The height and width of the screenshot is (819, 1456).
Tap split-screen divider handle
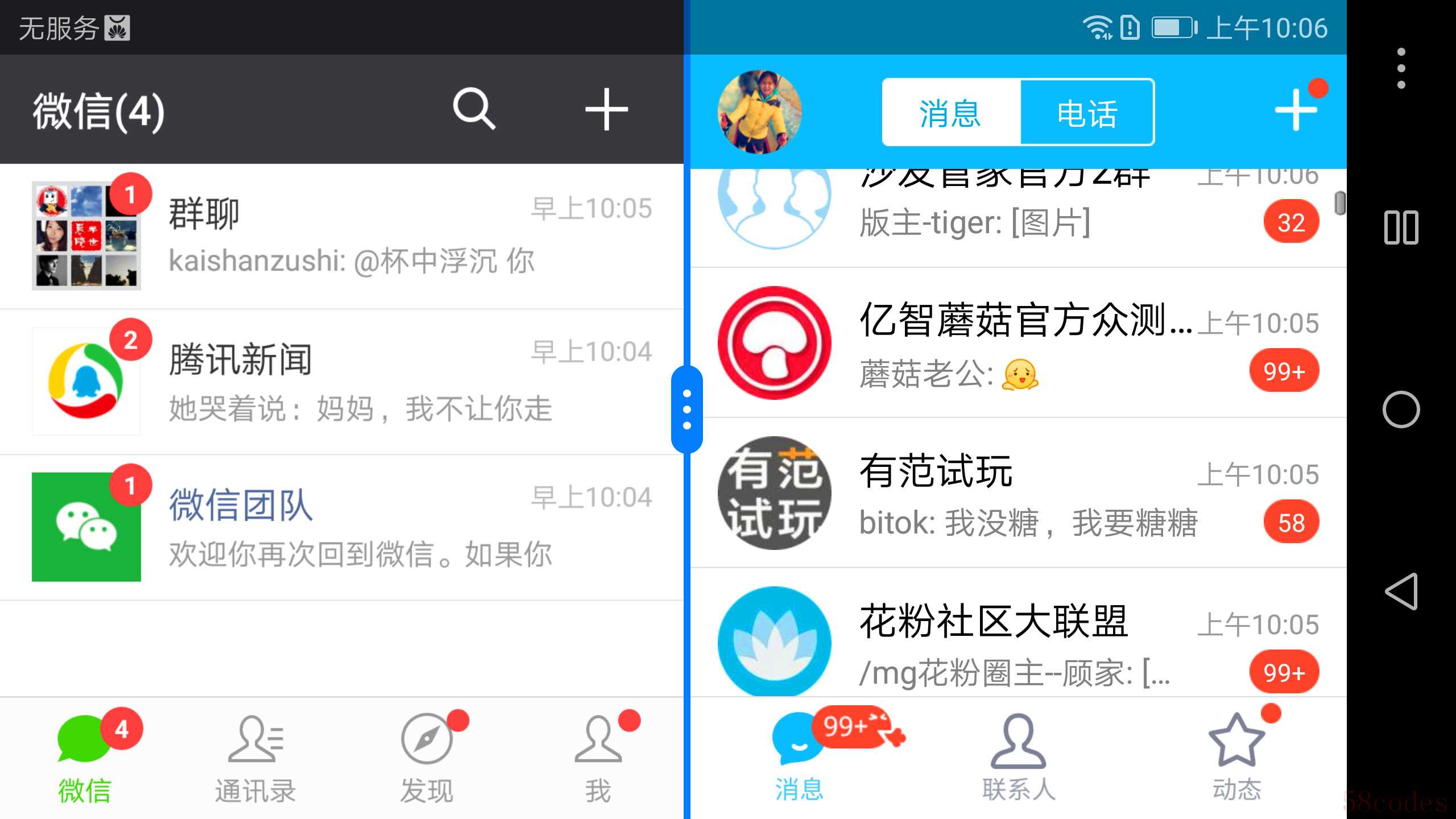pyautogui.click(x=686, y=409)
